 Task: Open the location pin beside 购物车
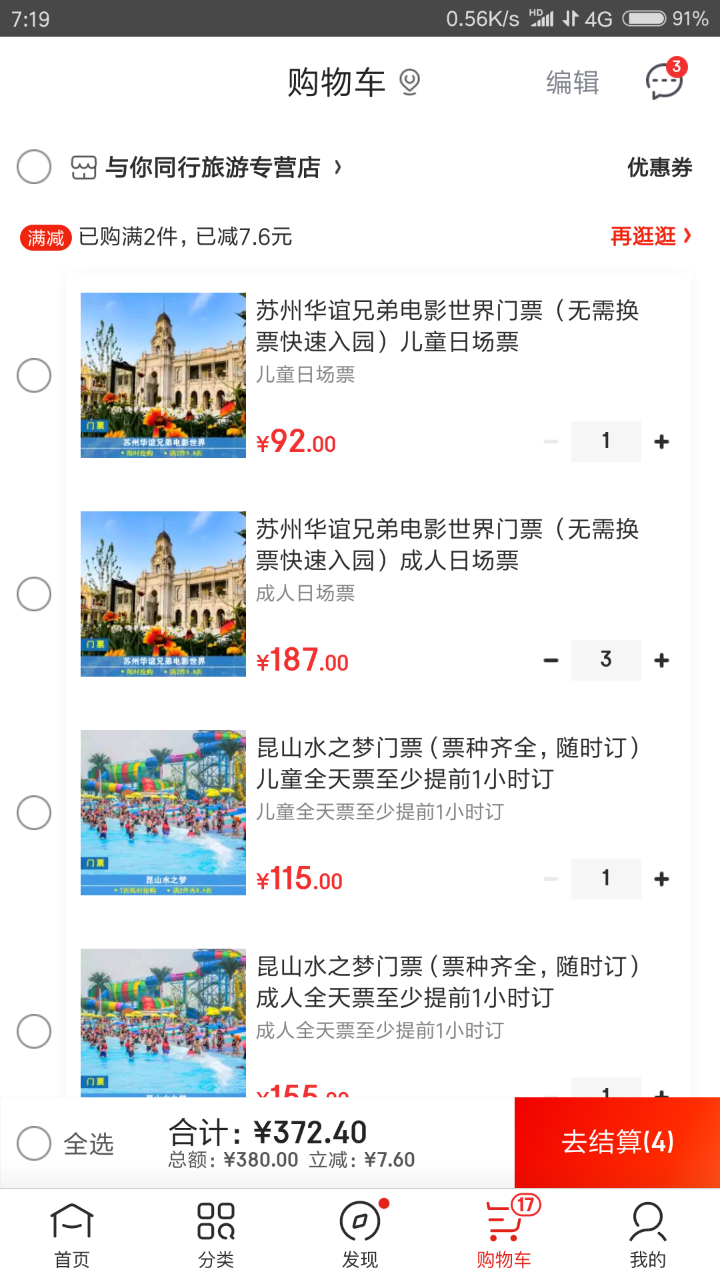409,82
